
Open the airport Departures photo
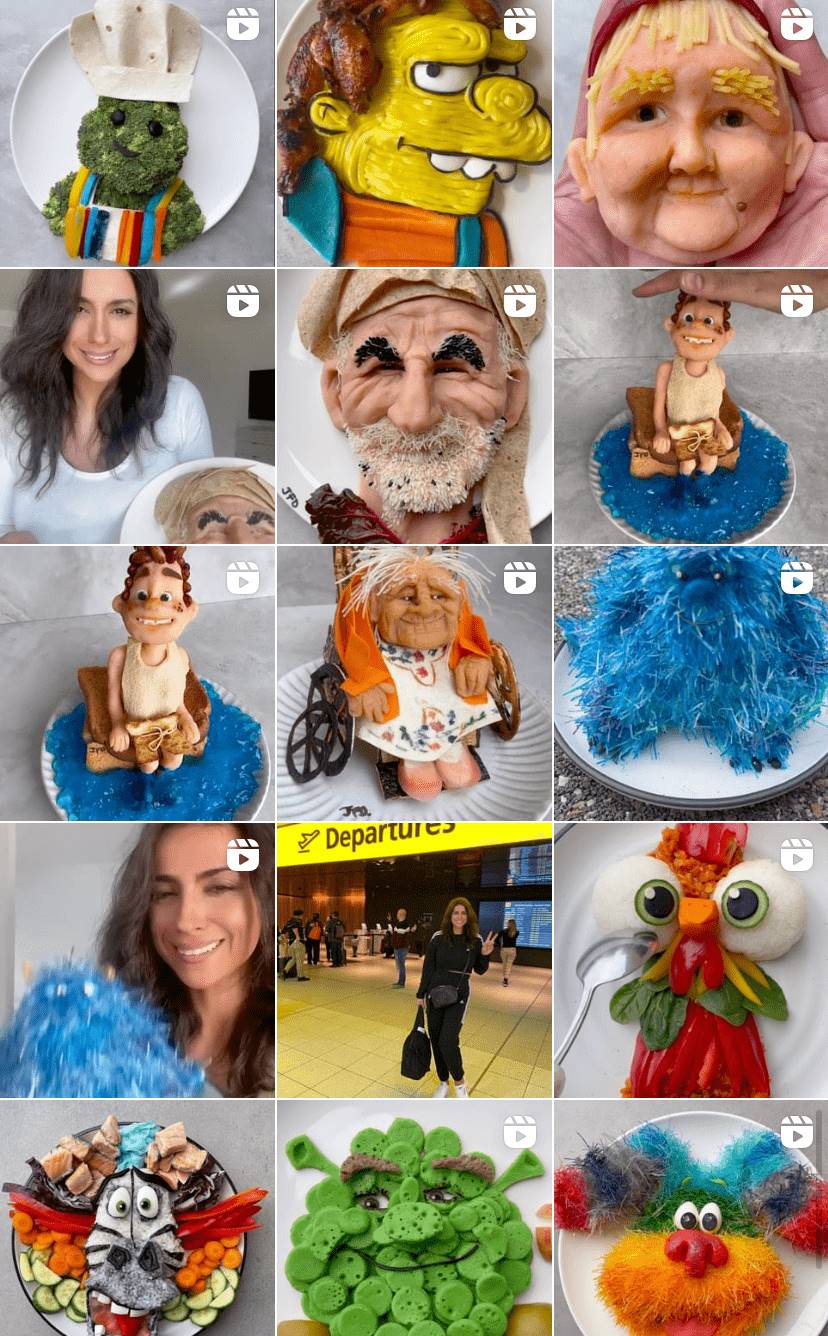coord(414,960)
